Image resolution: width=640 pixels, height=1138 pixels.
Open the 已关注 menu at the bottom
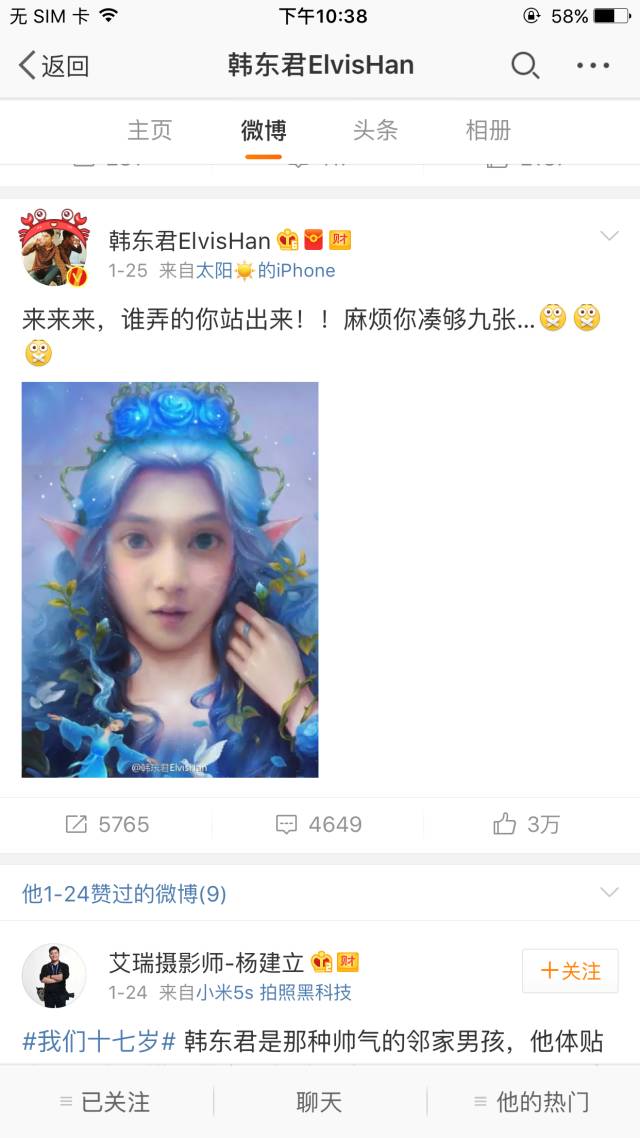click(x=106, y=1102)
